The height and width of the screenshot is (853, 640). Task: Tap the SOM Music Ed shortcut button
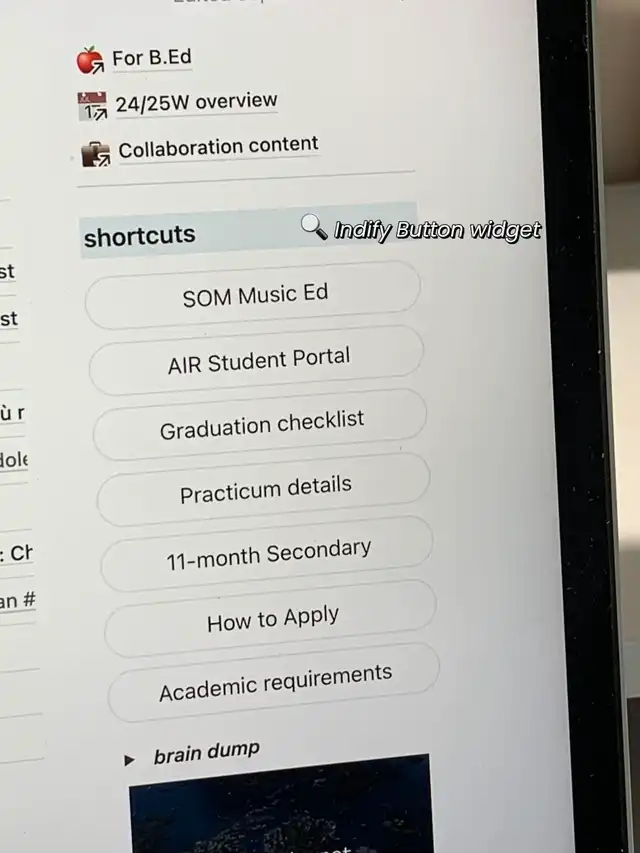pos(253,295)
